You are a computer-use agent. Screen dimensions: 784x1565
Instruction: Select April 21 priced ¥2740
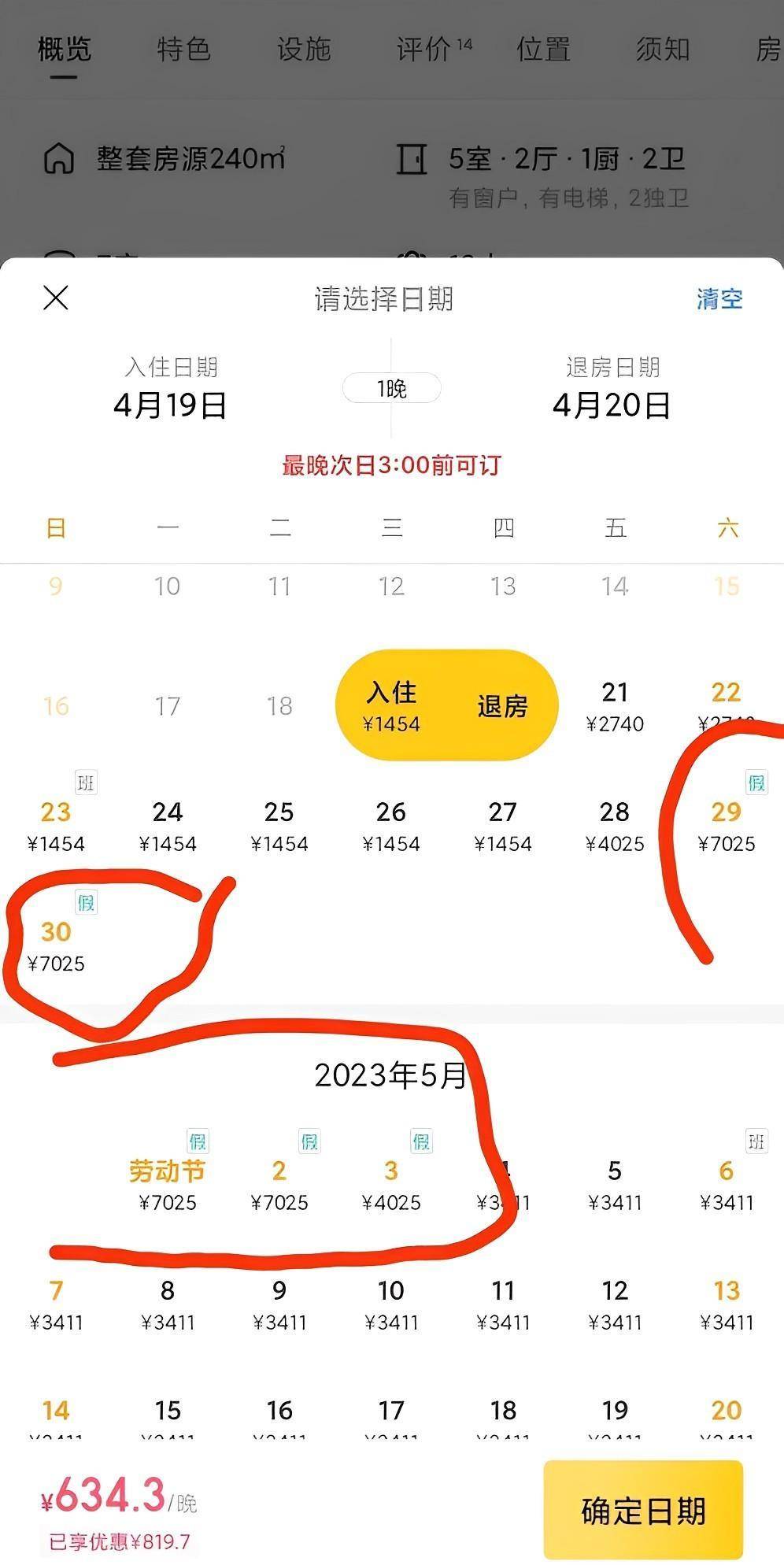615,706
